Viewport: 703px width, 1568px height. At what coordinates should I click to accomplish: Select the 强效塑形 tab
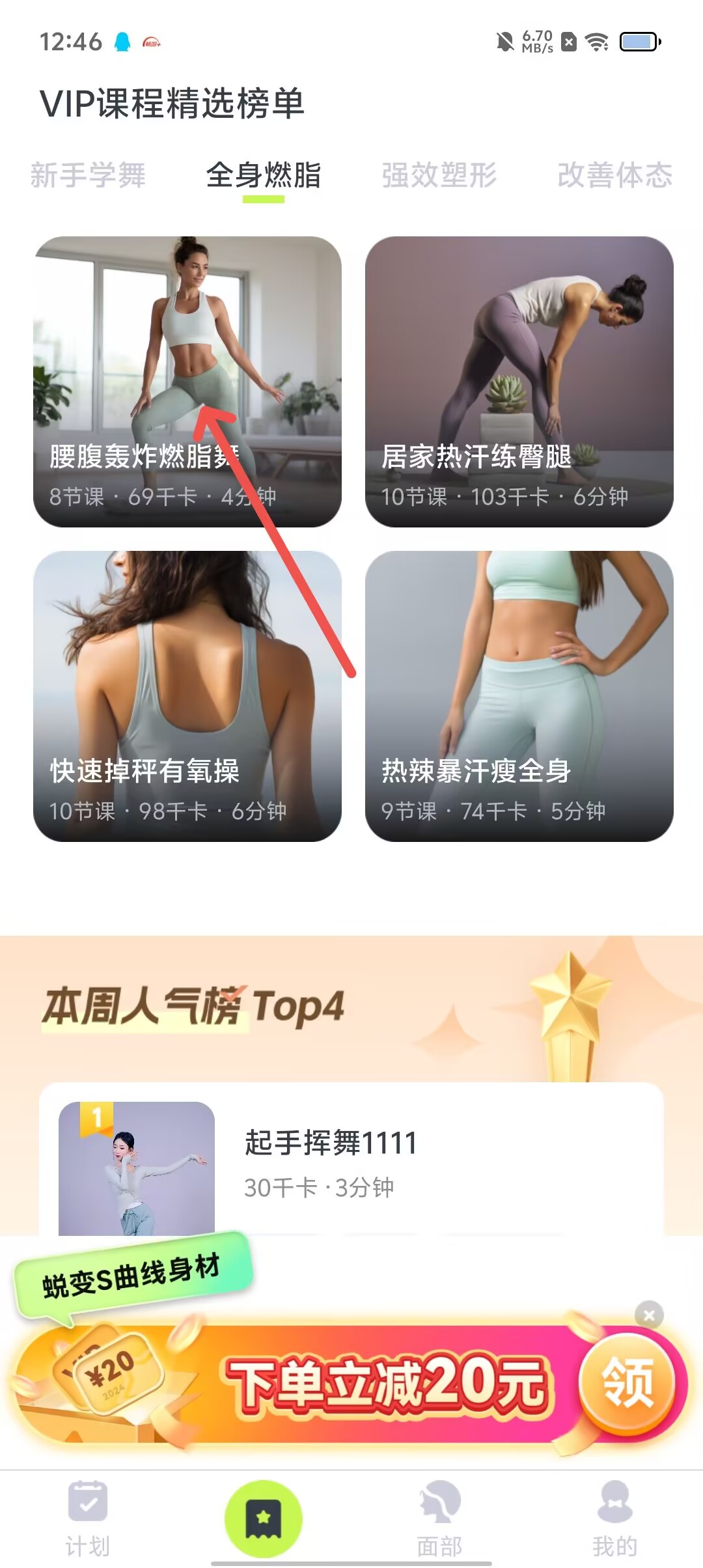pyautogui.click(x=439, y=175)
